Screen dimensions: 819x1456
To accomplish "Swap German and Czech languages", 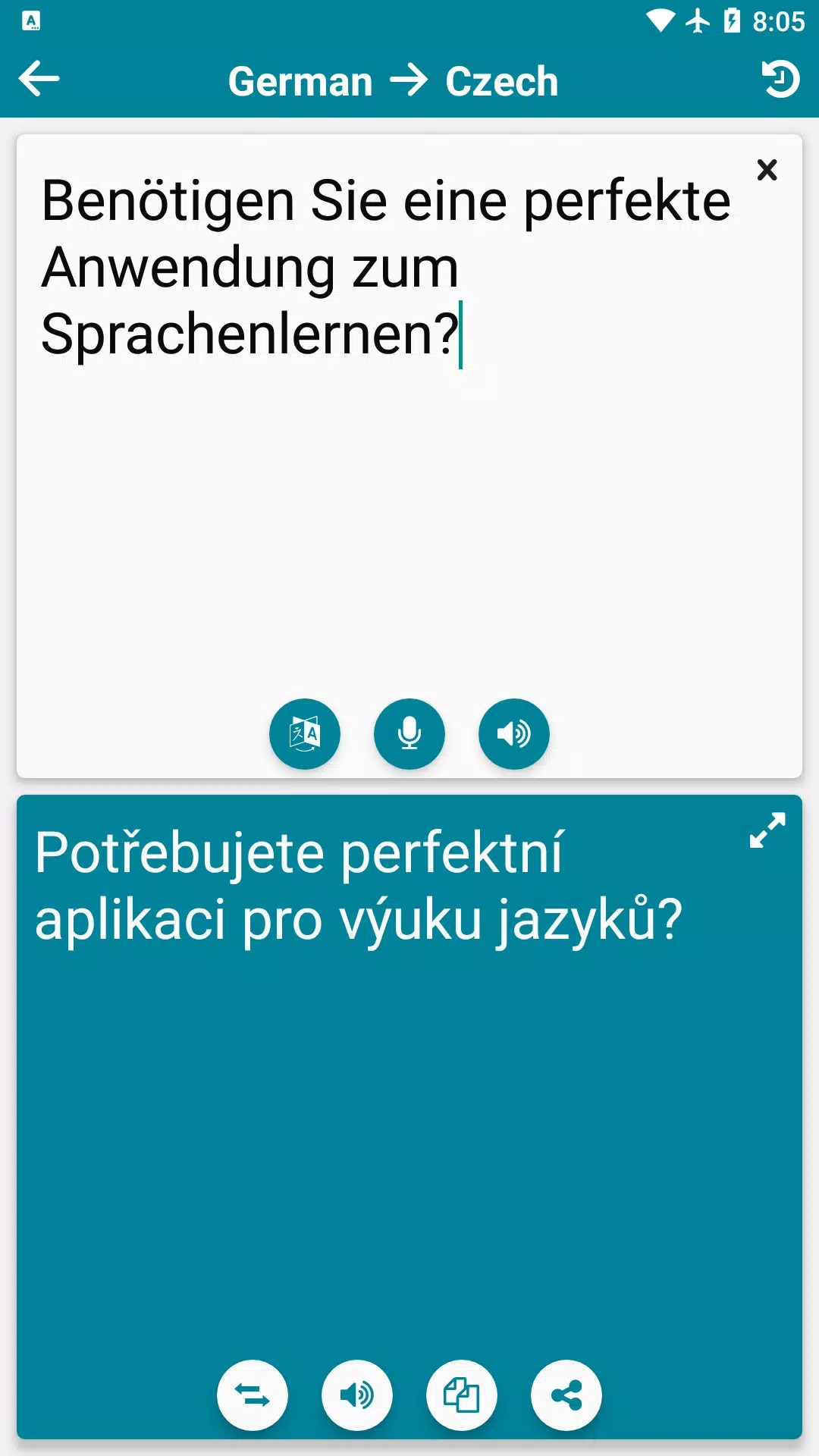I will click(x=253, y=1395).
